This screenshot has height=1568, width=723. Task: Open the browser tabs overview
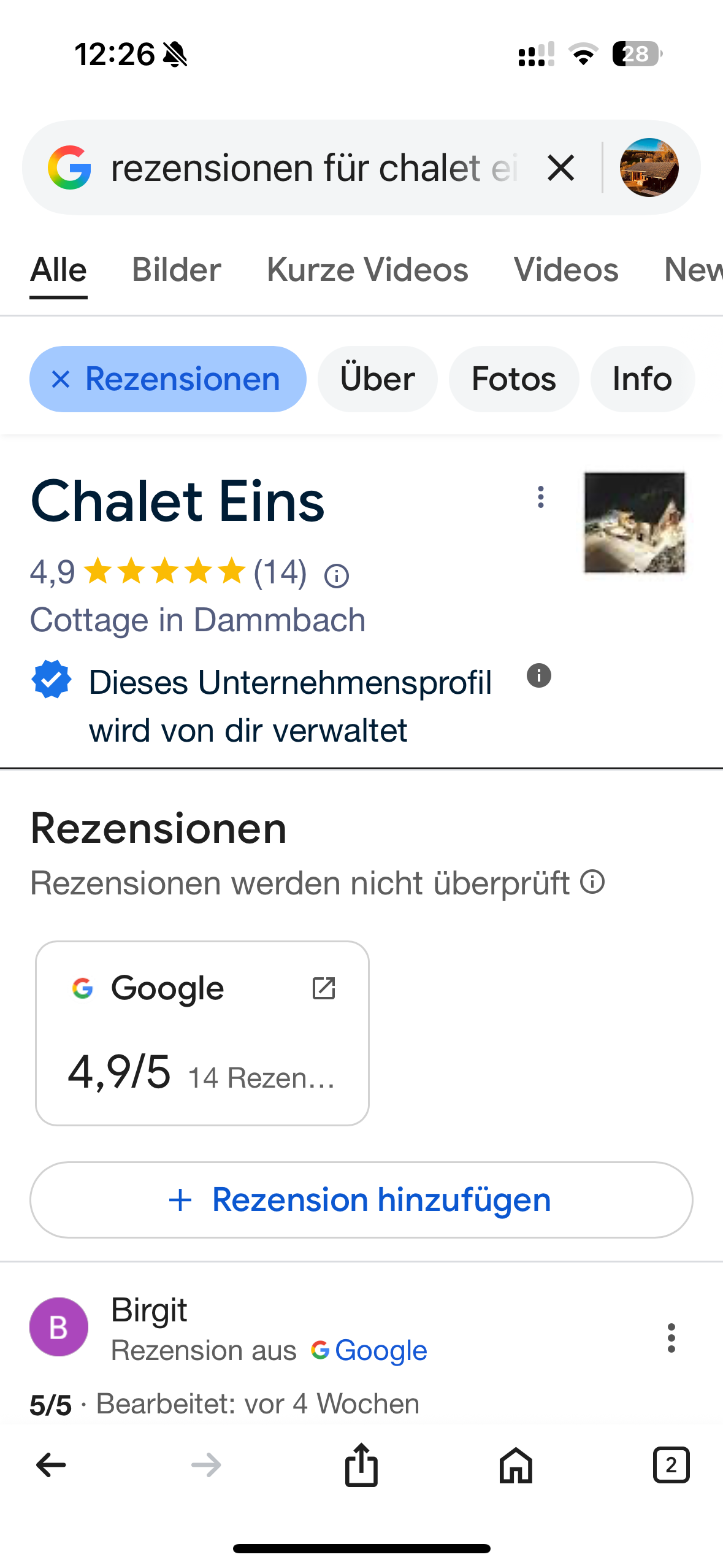tap(671, 1465)
